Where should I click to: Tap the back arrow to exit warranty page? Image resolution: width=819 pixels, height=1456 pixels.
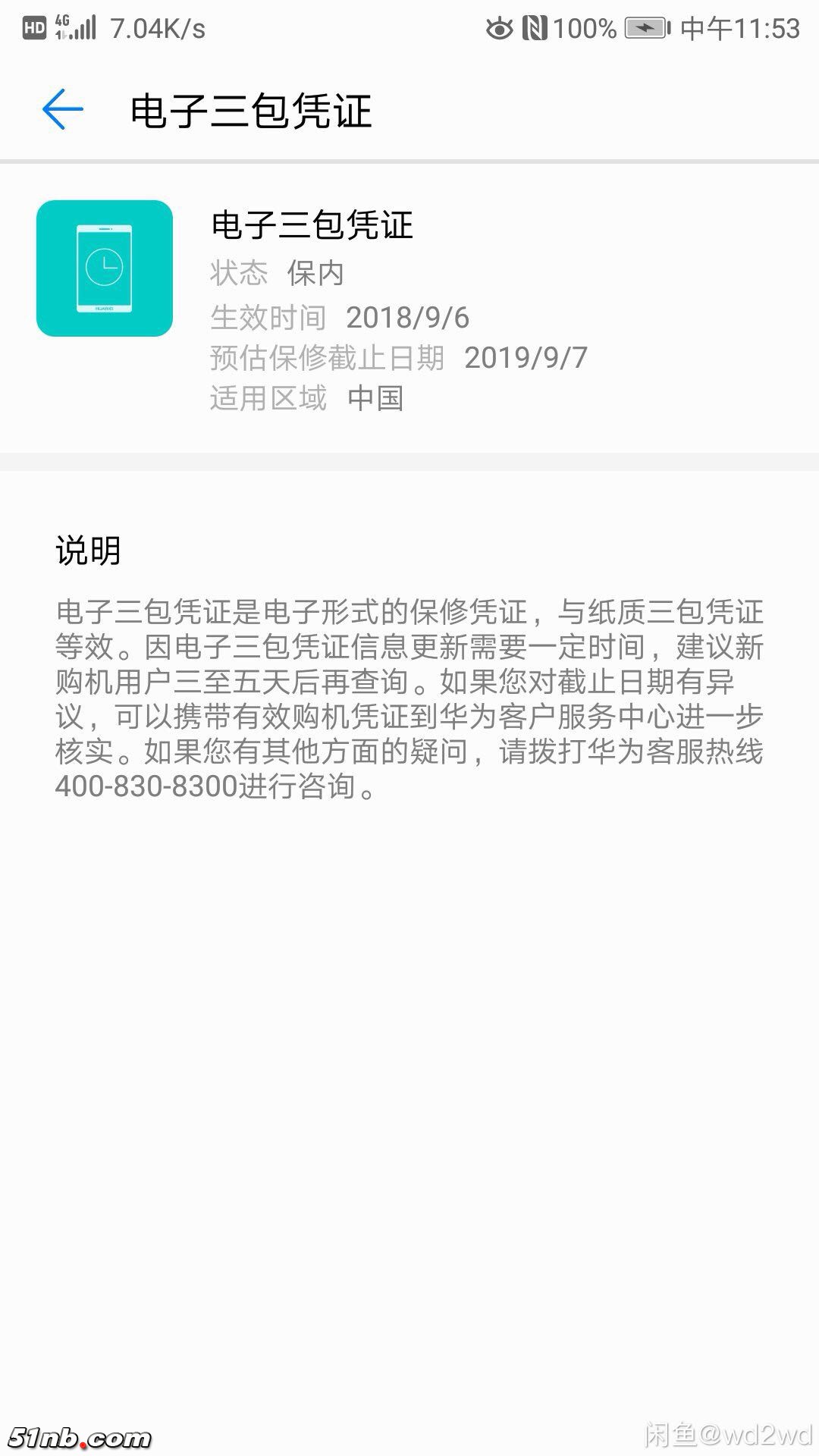(x=64, y=108)
